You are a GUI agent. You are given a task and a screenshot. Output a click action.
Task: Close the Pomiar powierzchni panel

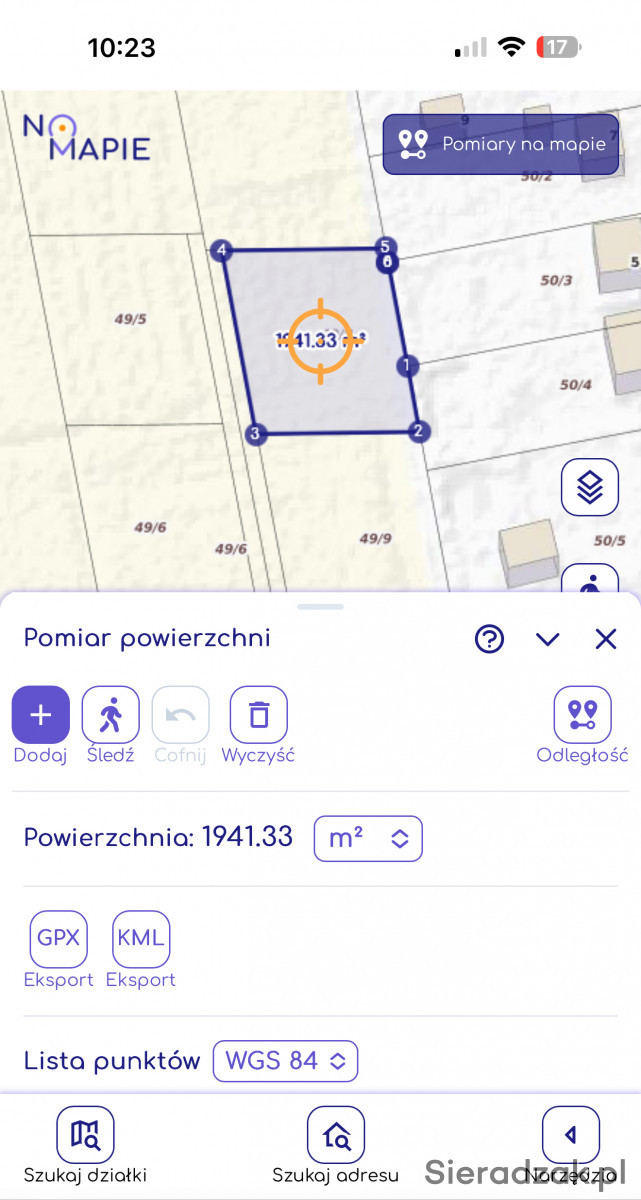(x=605, y=640)
